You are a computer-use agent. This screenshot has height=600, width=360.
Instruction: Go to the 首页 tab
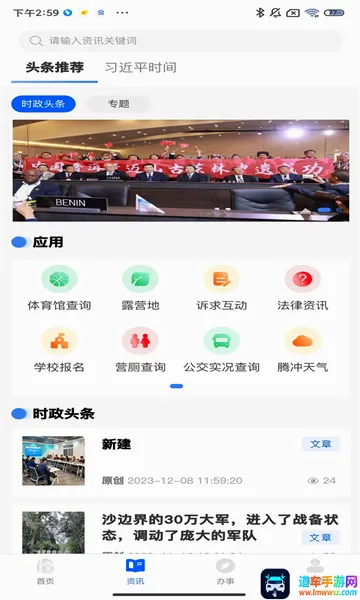(45, 572)
